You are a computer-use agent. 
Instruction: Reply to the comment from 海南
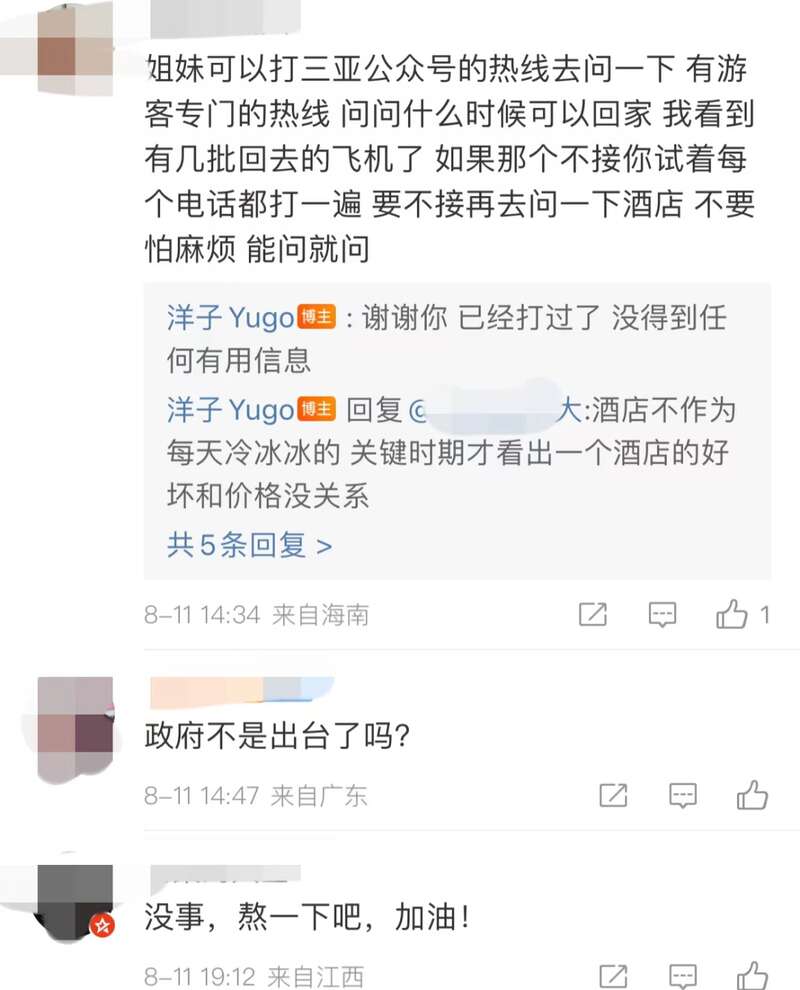(x=662, y=614)
